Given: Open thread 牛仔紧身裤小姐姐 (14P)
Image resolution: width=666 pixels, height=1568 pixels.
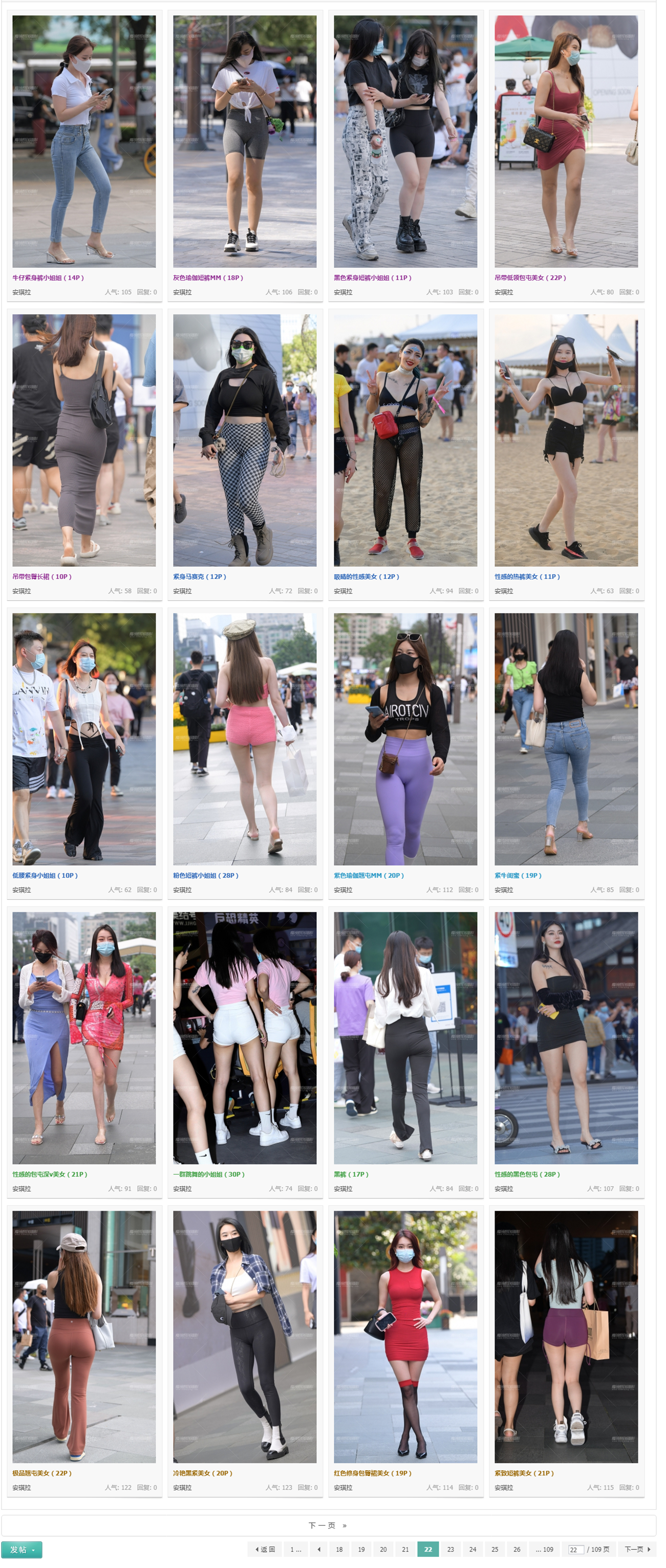Looking at the screenshot, I should tap(48, 277).
